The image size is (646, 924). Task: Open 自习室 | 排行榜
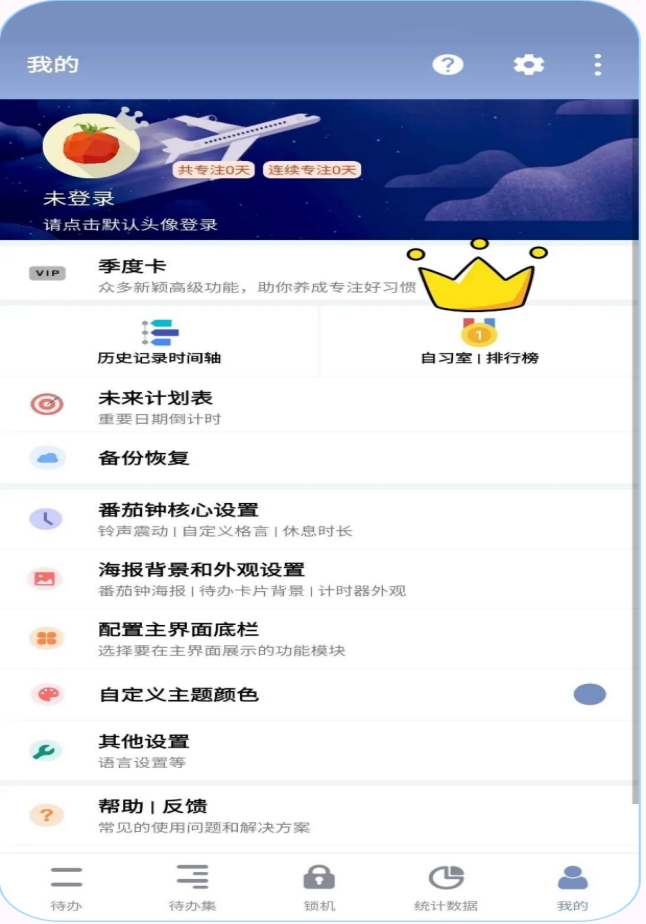(479, 342)
